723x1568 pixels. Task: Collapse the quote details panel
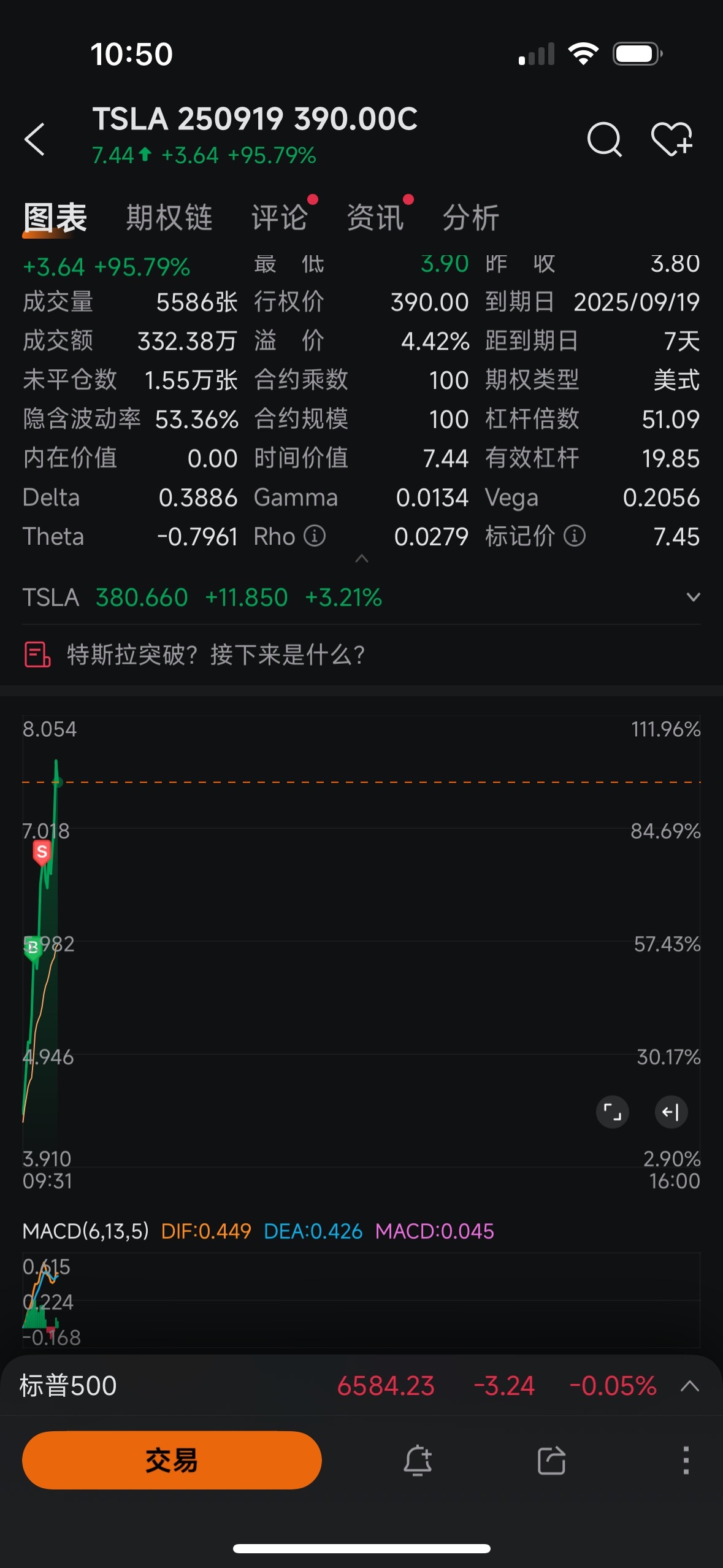coord(362,558)
